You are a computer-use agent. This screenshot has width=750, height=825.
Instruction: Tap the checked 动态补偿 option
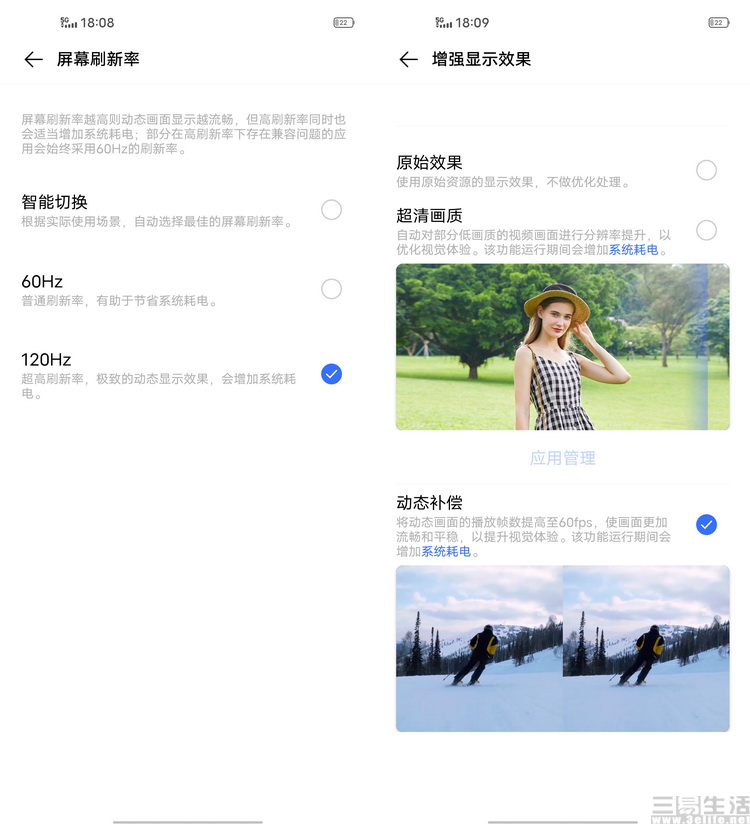pyautogui.click(x=706, y=524)
